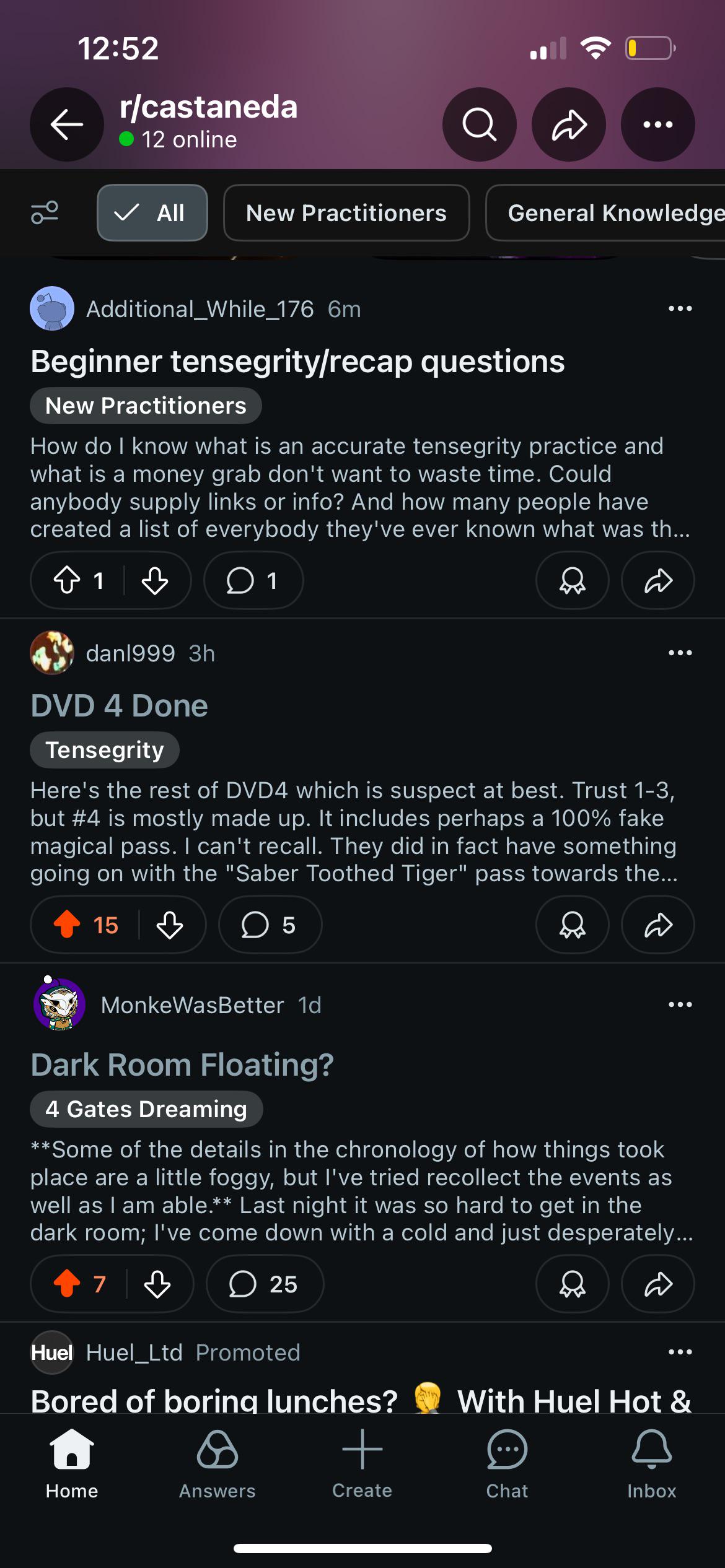
Task: Open the subreddit overflow menu
Action: 657,124
